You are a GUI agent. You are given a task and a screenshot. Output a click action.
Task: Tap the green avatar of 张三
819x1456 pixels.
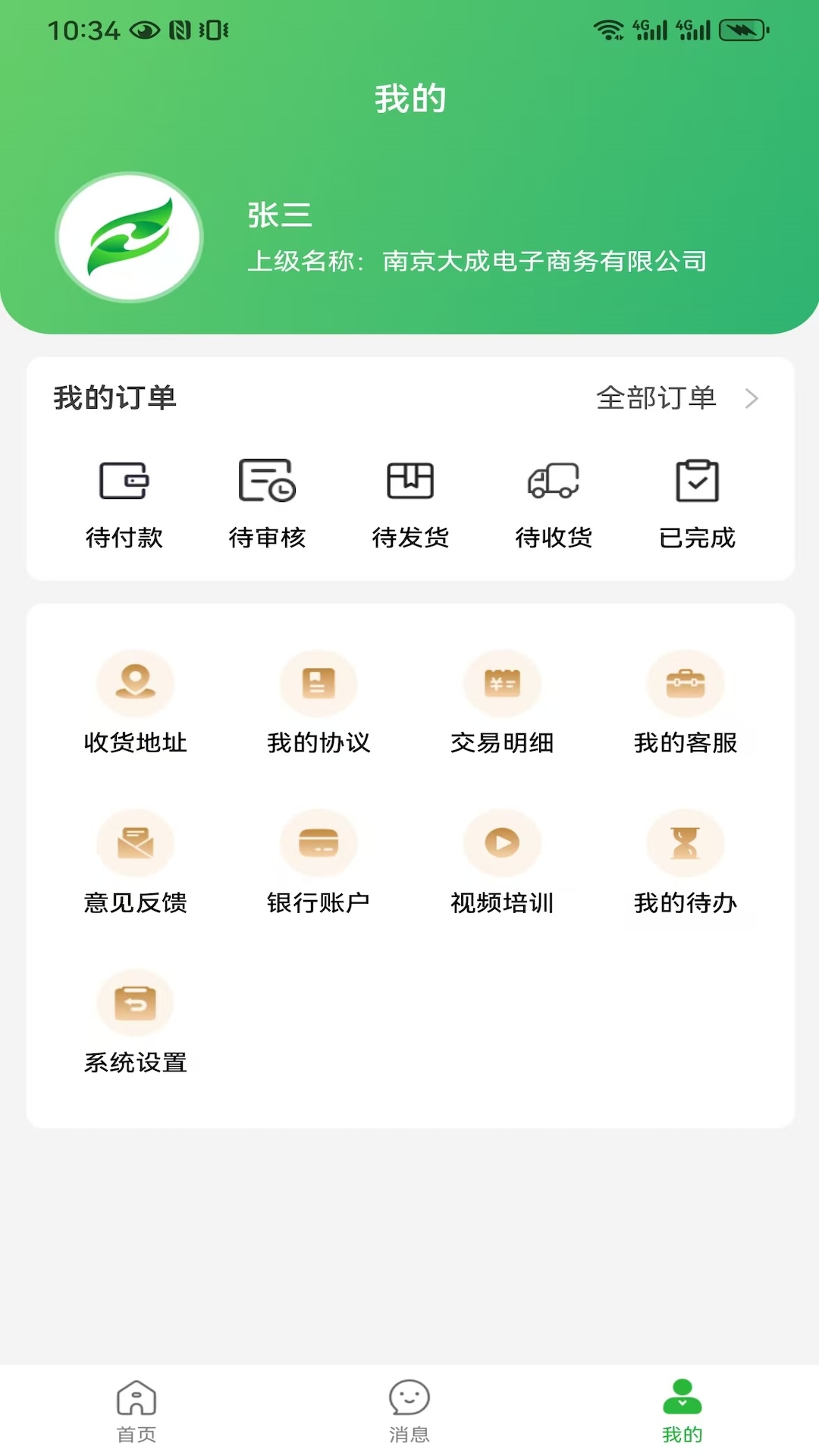coord(129,237)
